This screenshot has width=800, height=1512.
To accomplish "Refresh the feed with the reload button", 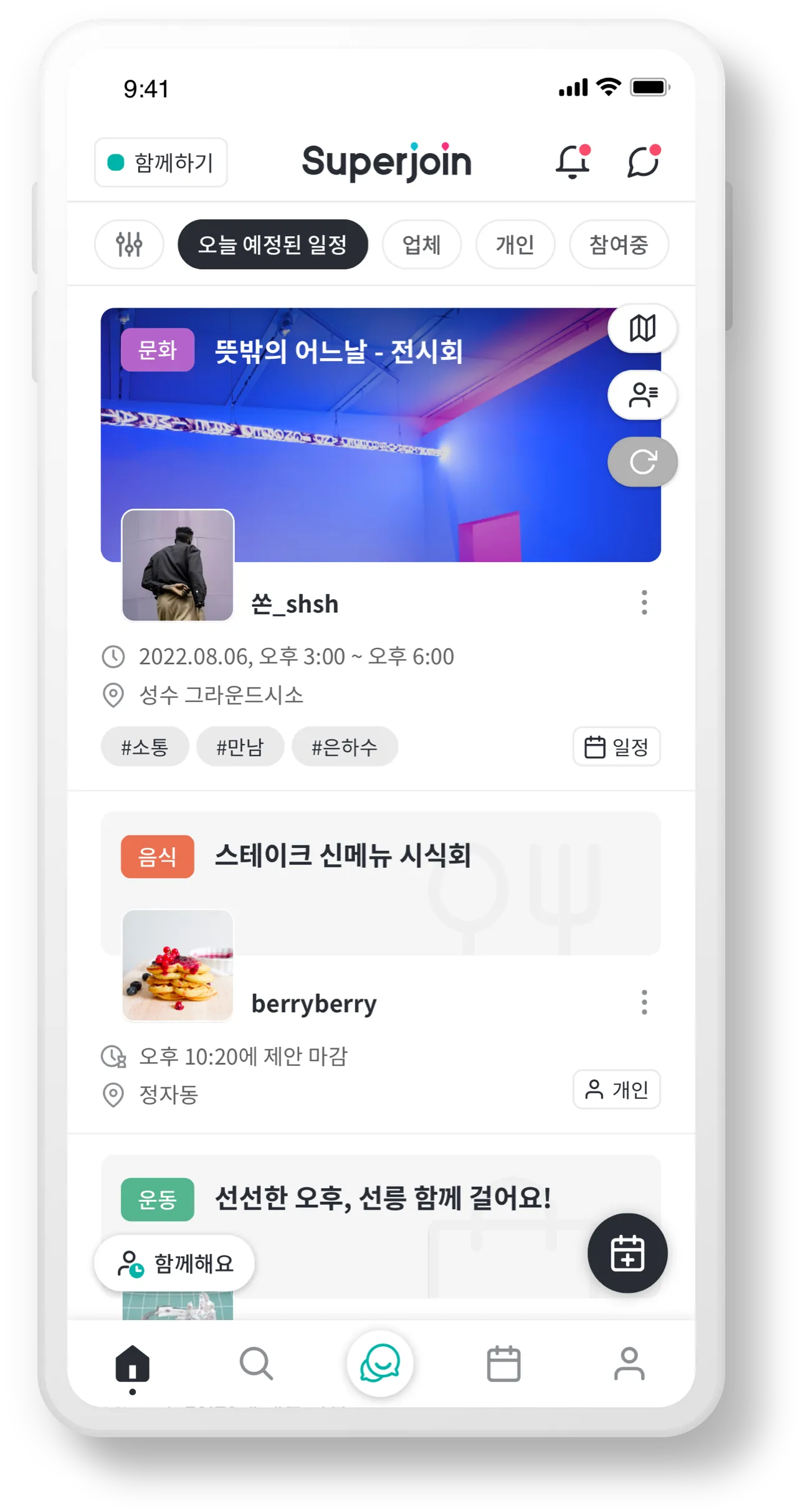I will click(x=642, y=462).
